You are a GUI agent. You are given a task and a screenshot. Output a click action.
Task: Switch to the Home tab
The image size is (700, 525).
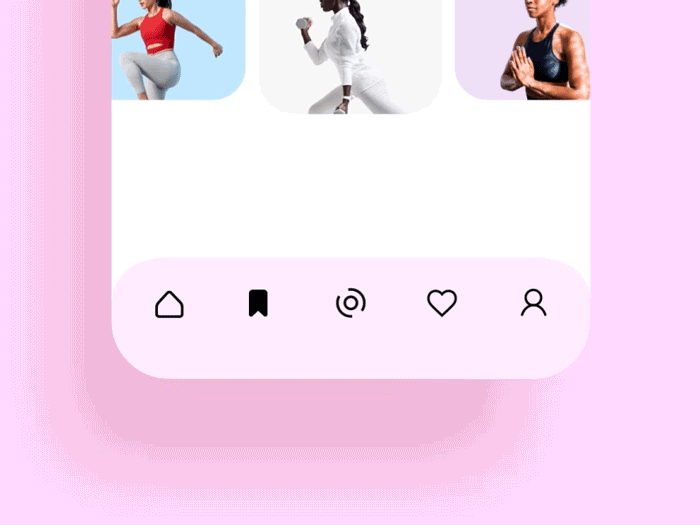click(x=169, y=304)
